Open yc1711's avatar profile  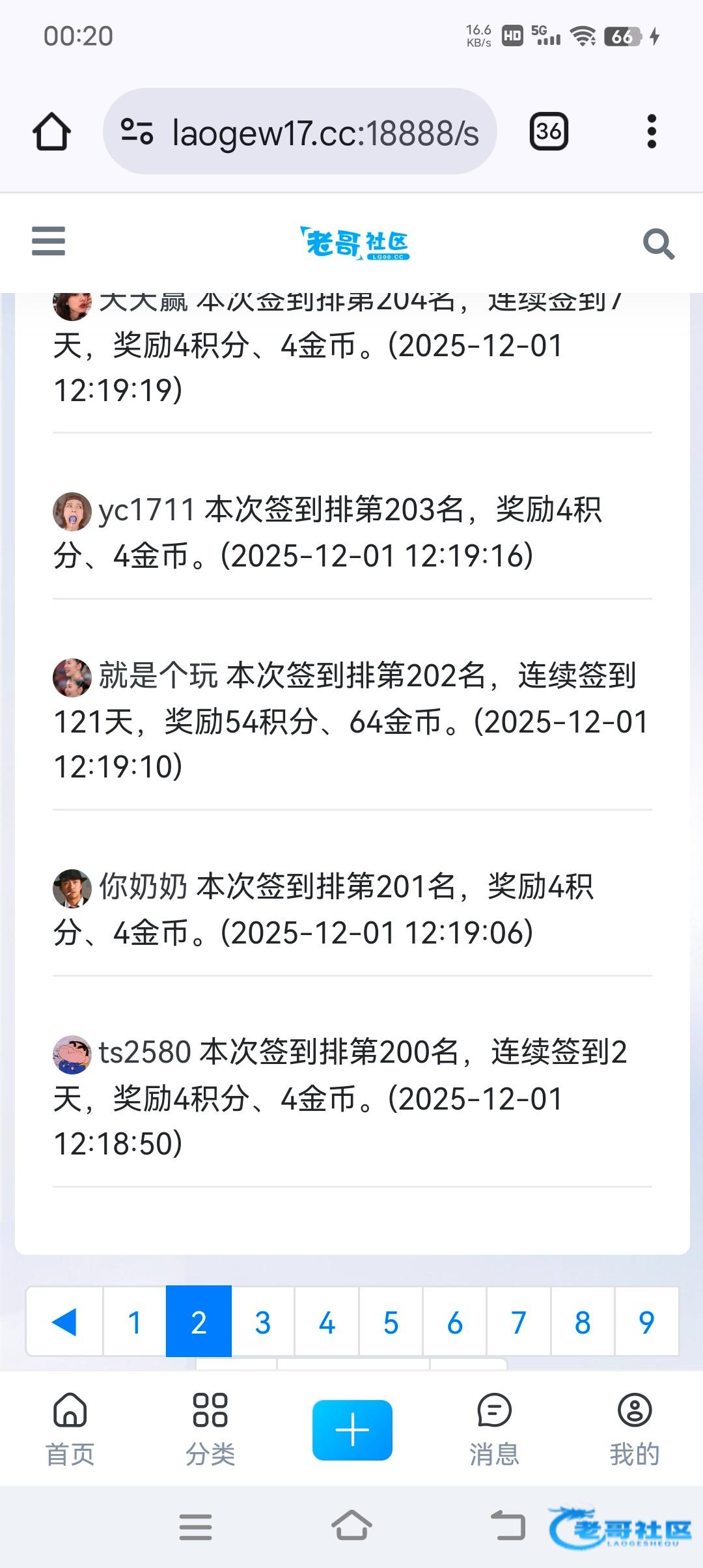tap(72, 511)
